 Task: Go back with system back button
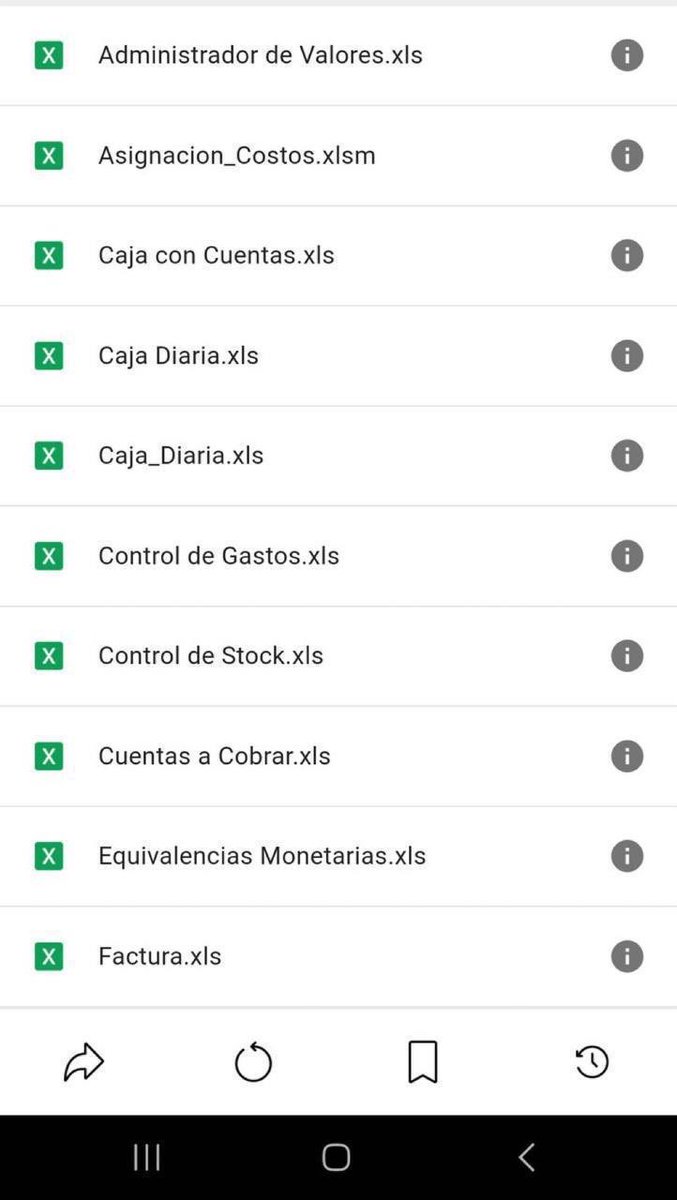tap(527, 1157)
